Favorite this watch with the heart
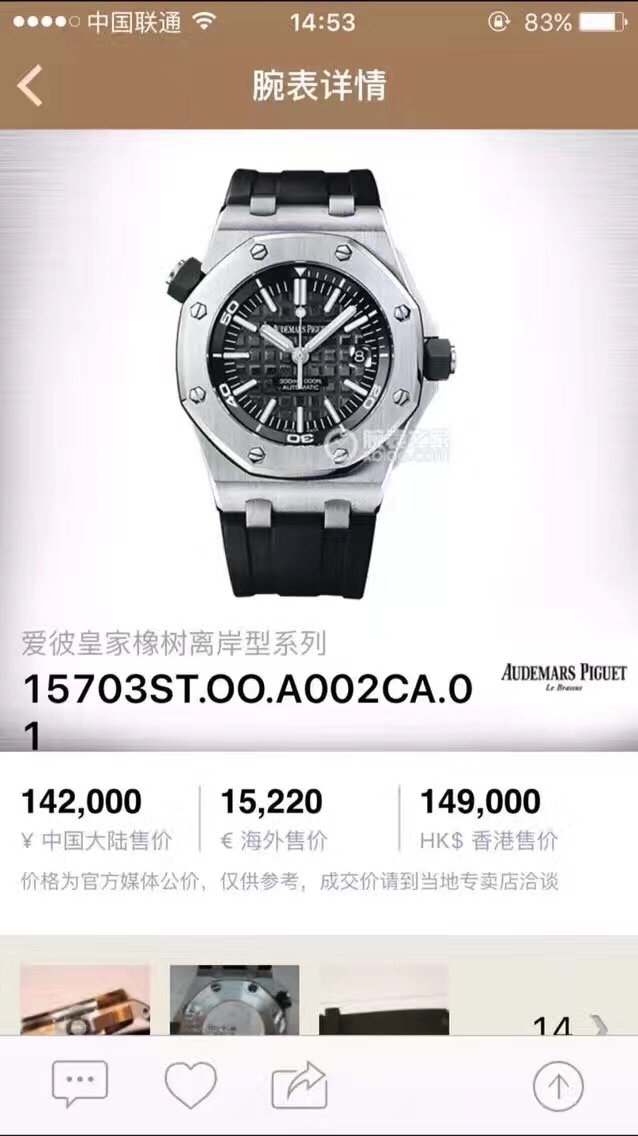 click(190, 1084)
